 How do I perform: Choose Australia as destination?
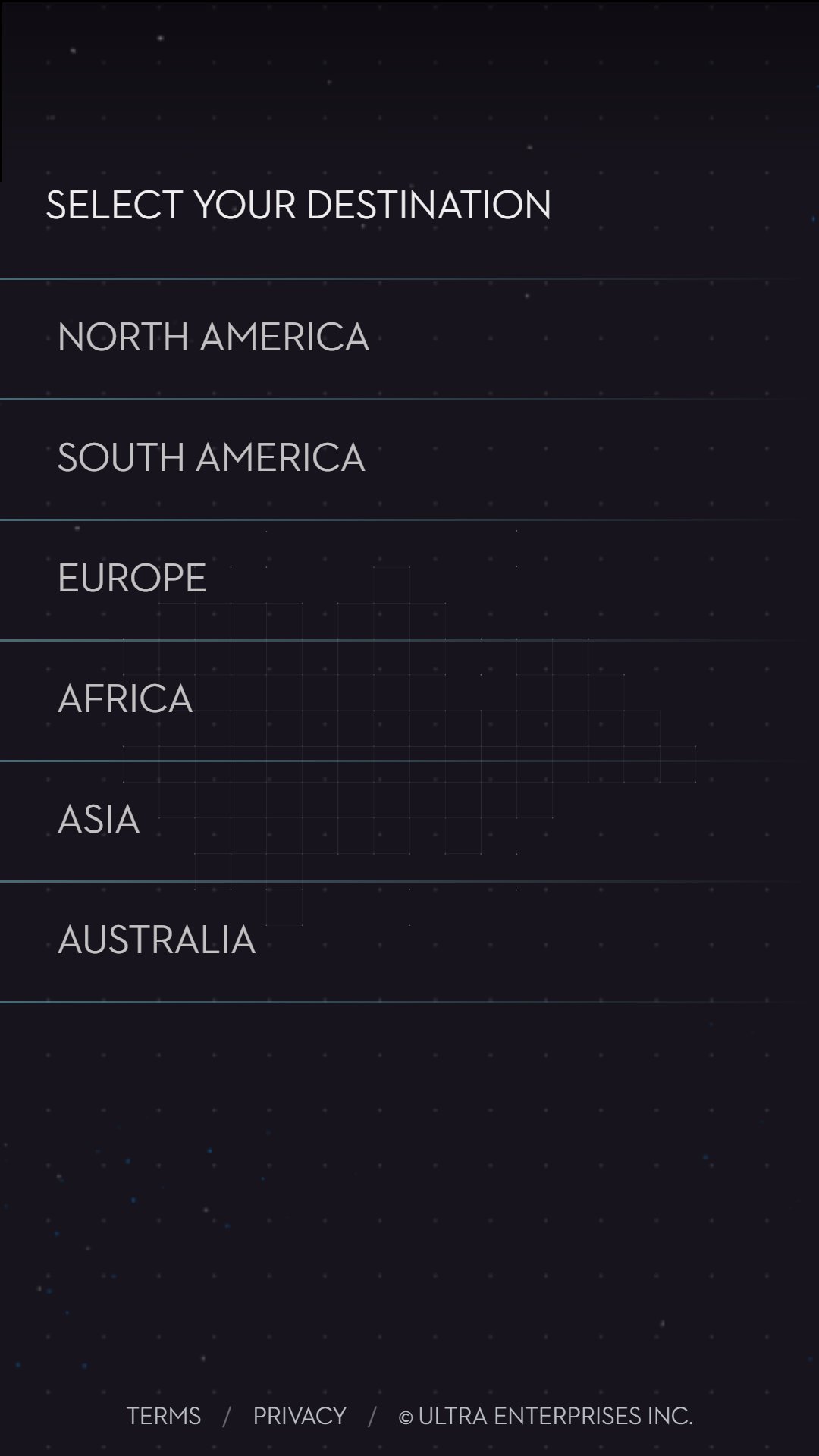pyautogui.click(x=409, y=941)
